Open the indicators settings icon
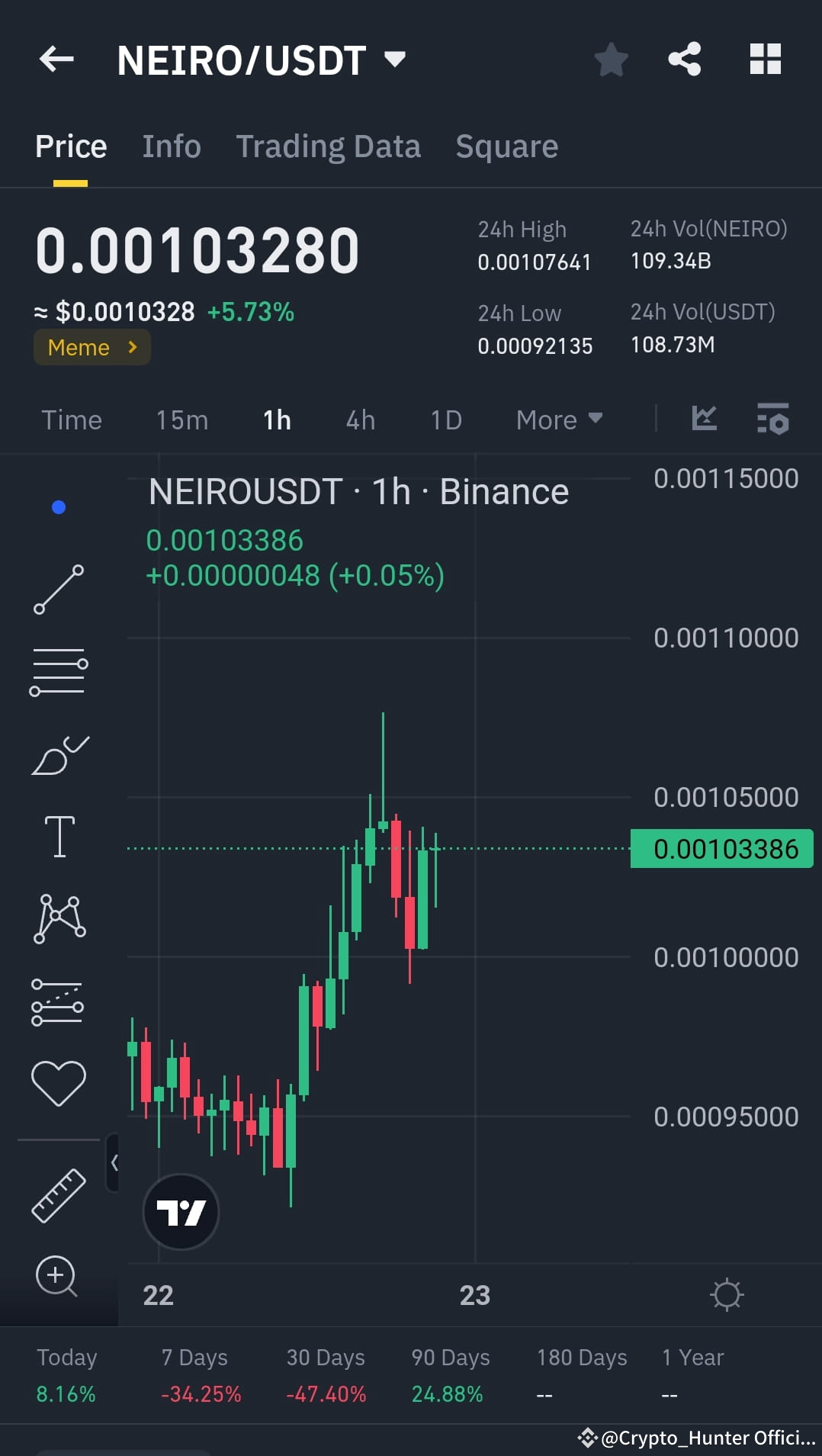The width and height of the screenshot is (822, 1456). pos(773,419)
